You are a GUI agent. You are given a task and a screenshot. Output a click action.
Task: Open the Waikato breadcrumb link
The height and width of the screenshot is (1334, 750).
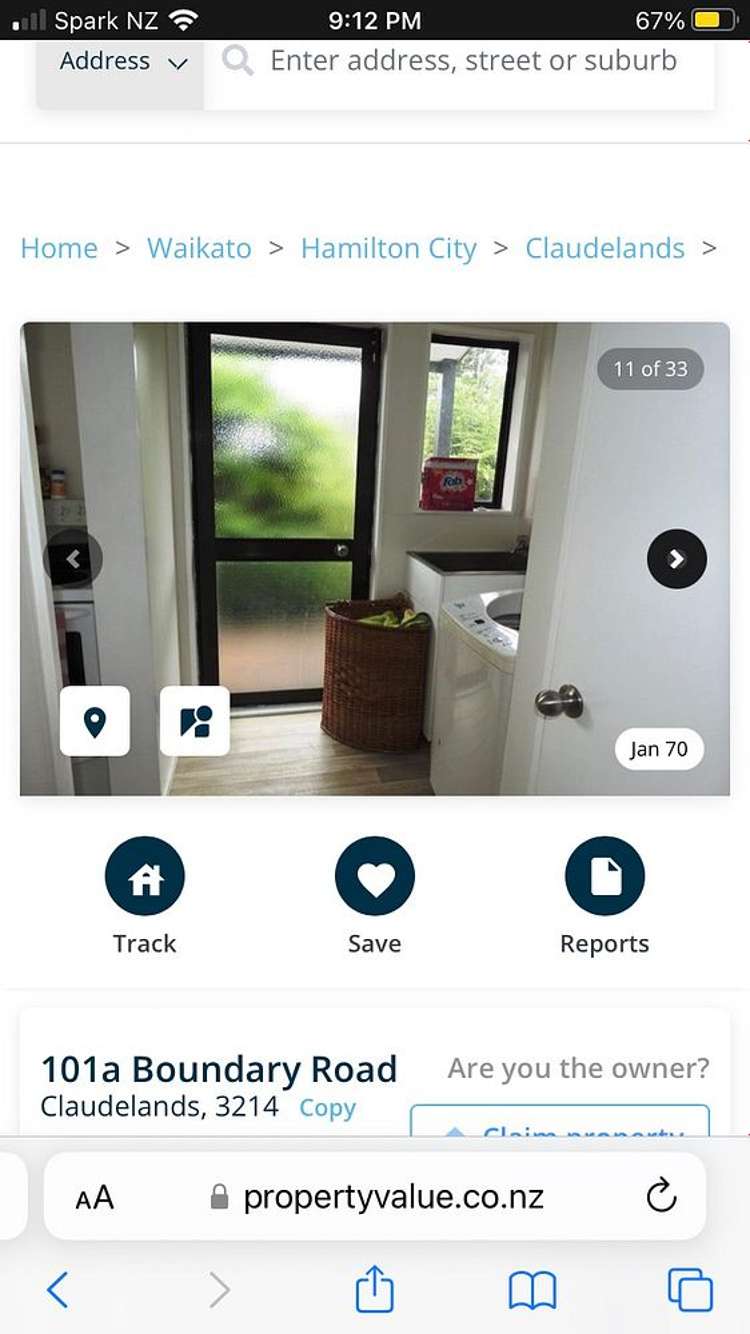pyautogui.click(x=199, y=248)
